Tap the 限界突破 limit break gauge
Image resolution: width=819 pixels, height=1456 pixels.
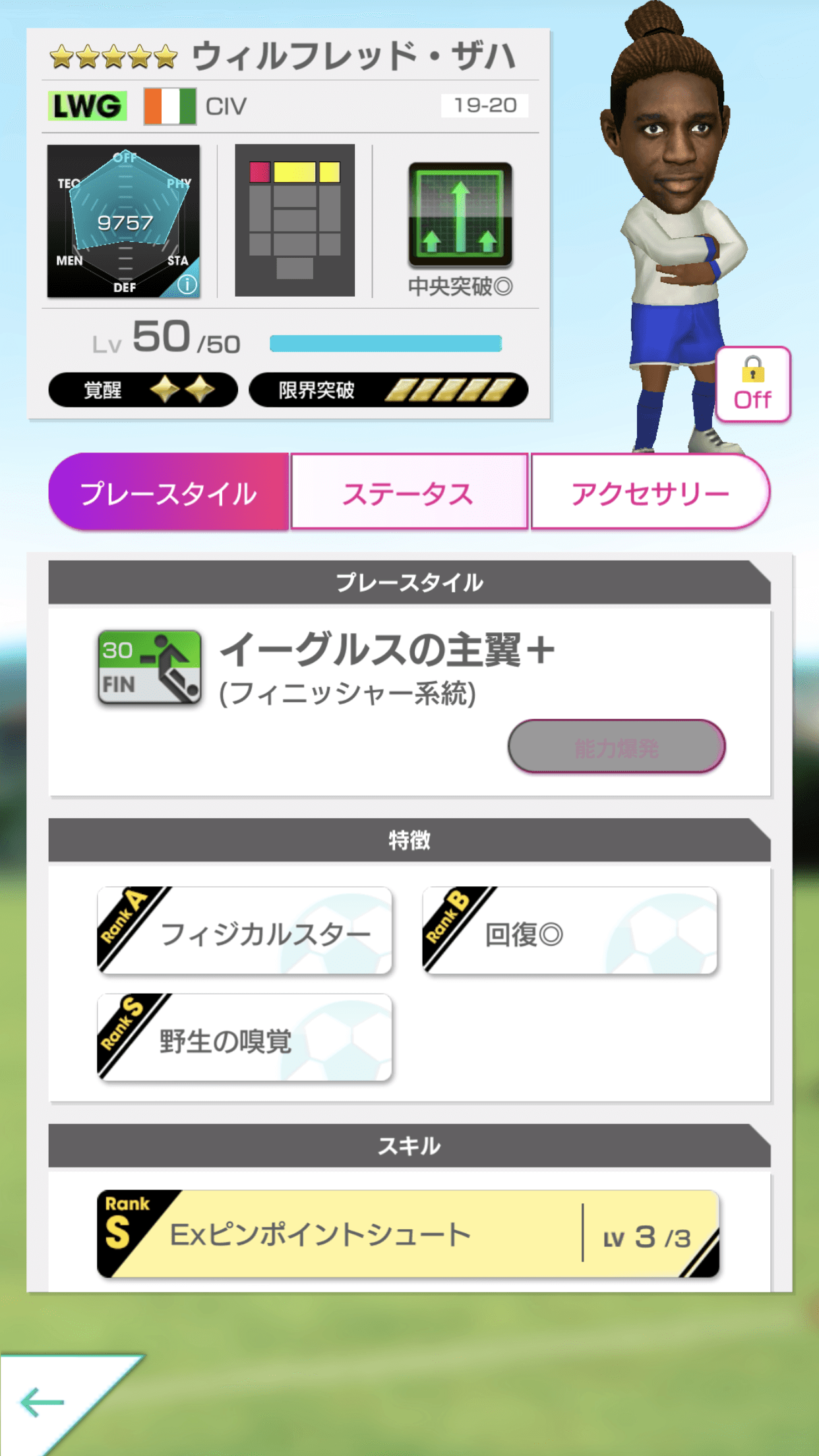(389, 390)
